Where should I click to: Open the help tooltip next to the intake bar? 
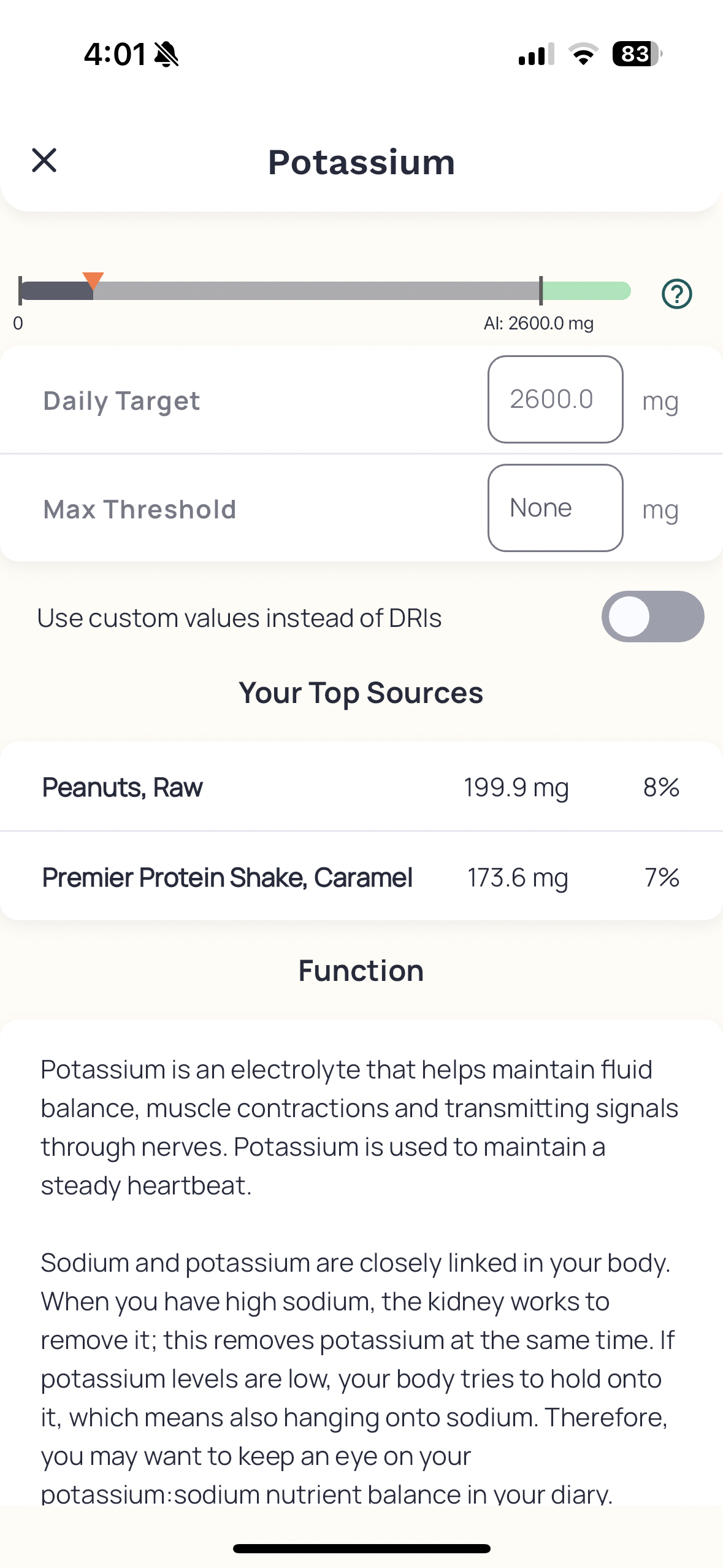pos(676,293)
